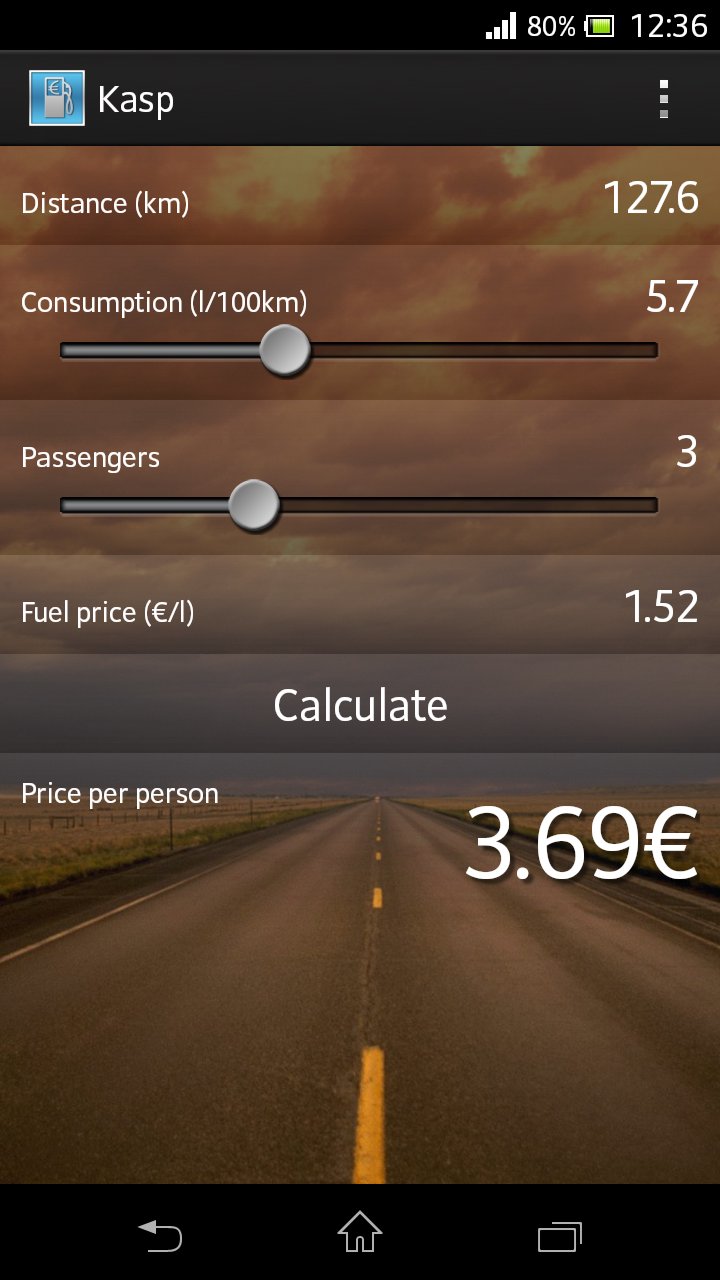This screenshot has width=720, height=1280.
Task: Tap the Kasp title in the action bar
Action: point(136,98)
